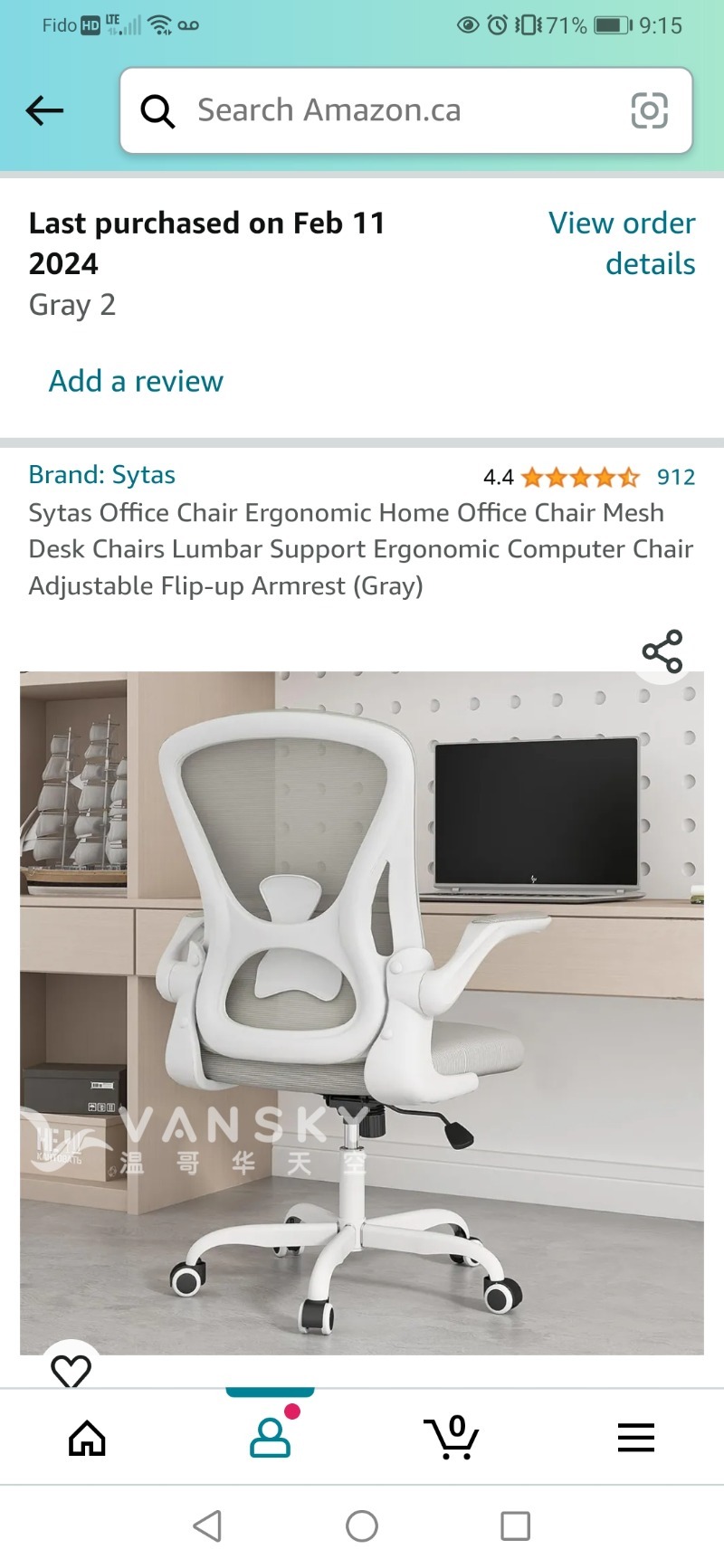The image size is (724, 1568).
Task: Open the hamburger menu in bottom bar
Action: [636, 1437]
